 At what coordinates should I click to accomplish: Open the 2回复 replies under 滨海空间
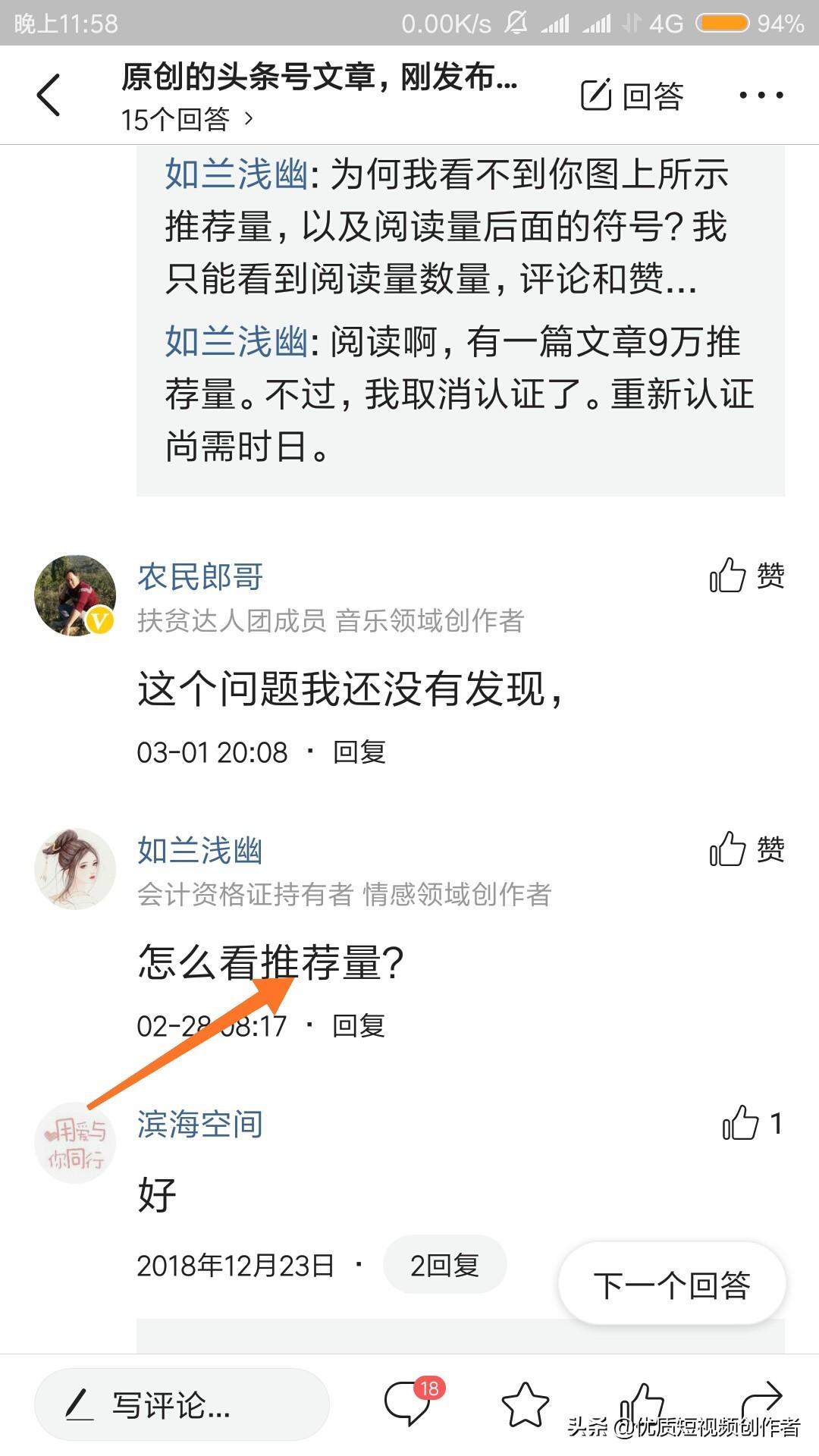coord(444,1264)
